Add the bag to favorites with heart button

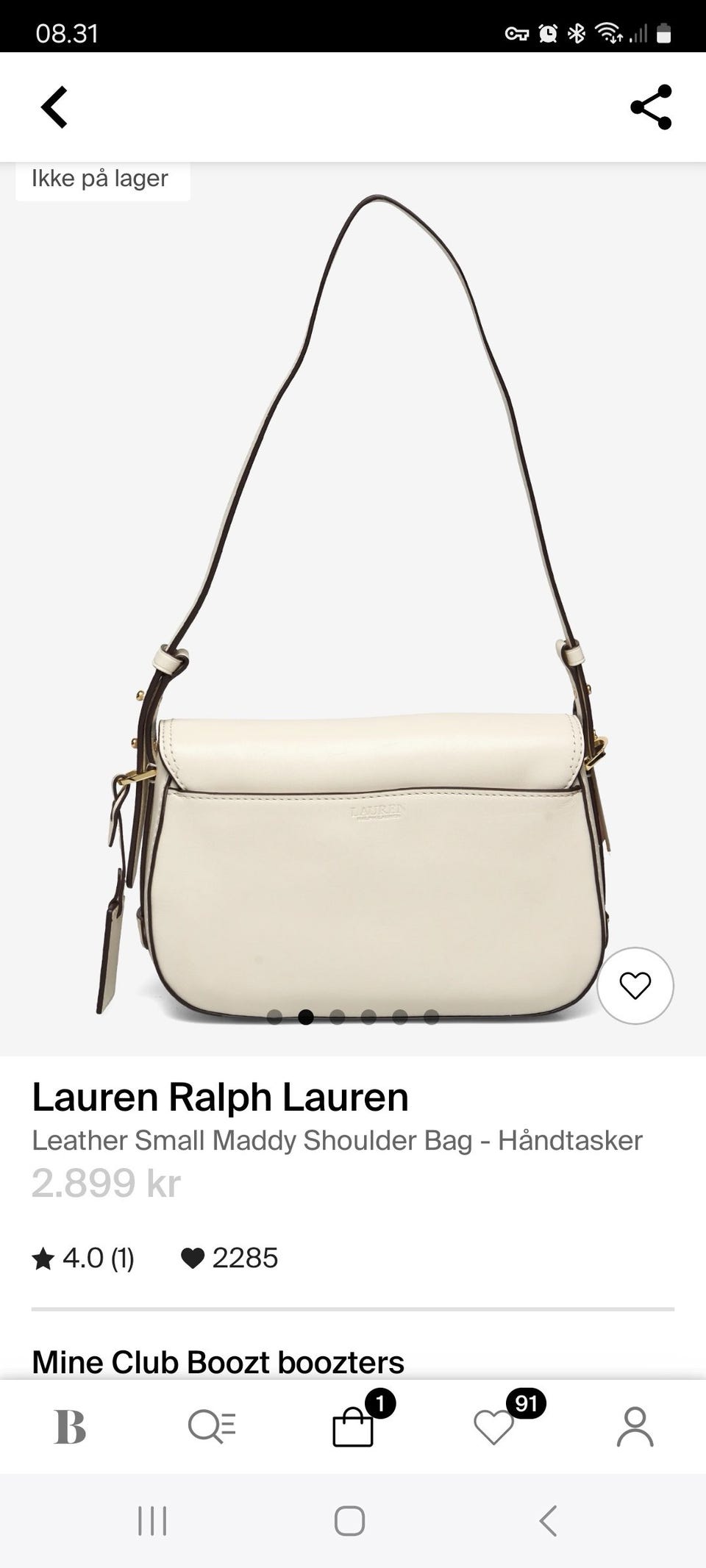(635, 986)
